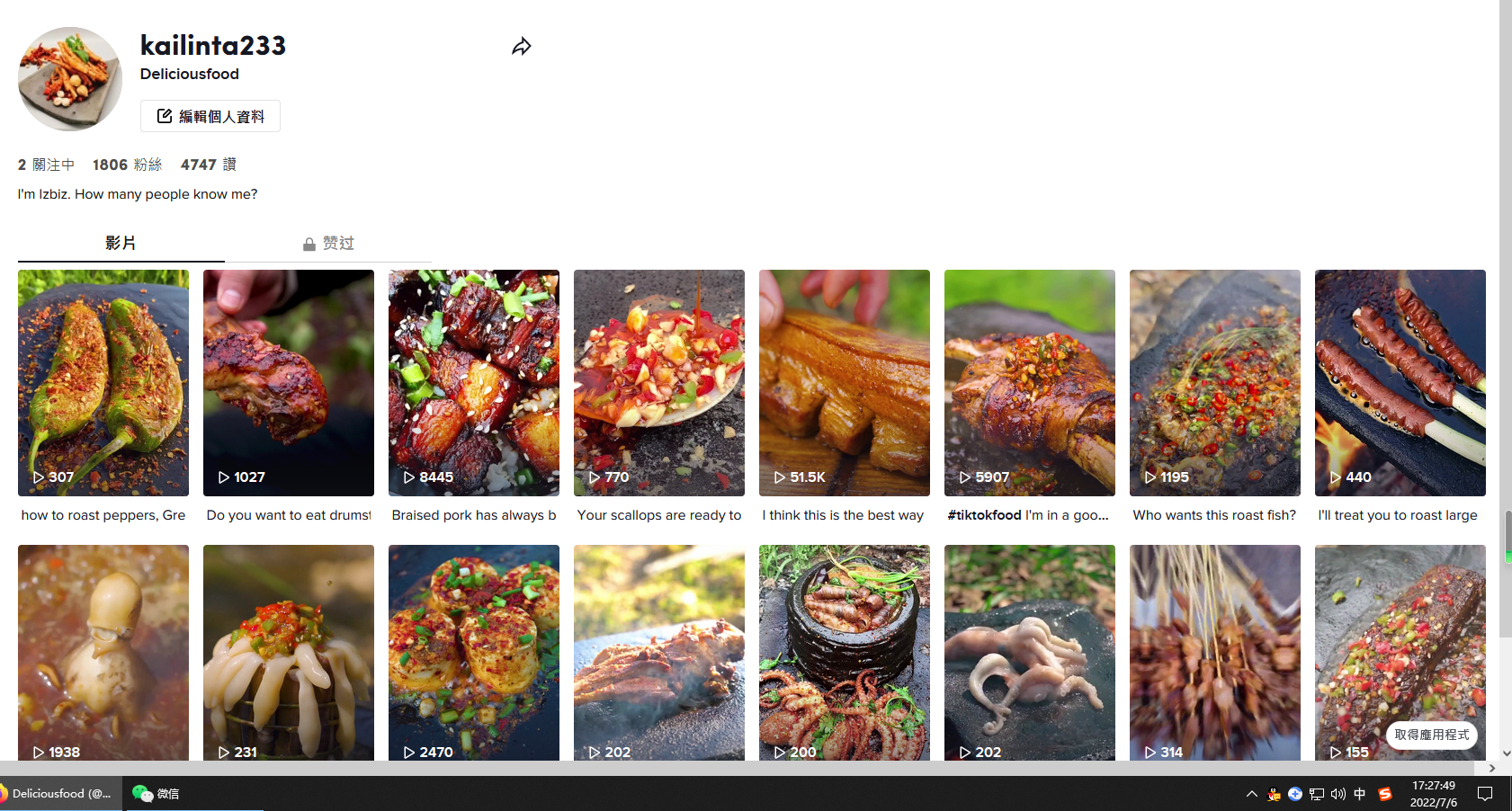Open the video with 231 views
Screen dimensions: 1512x811
(x=289, y=653)
